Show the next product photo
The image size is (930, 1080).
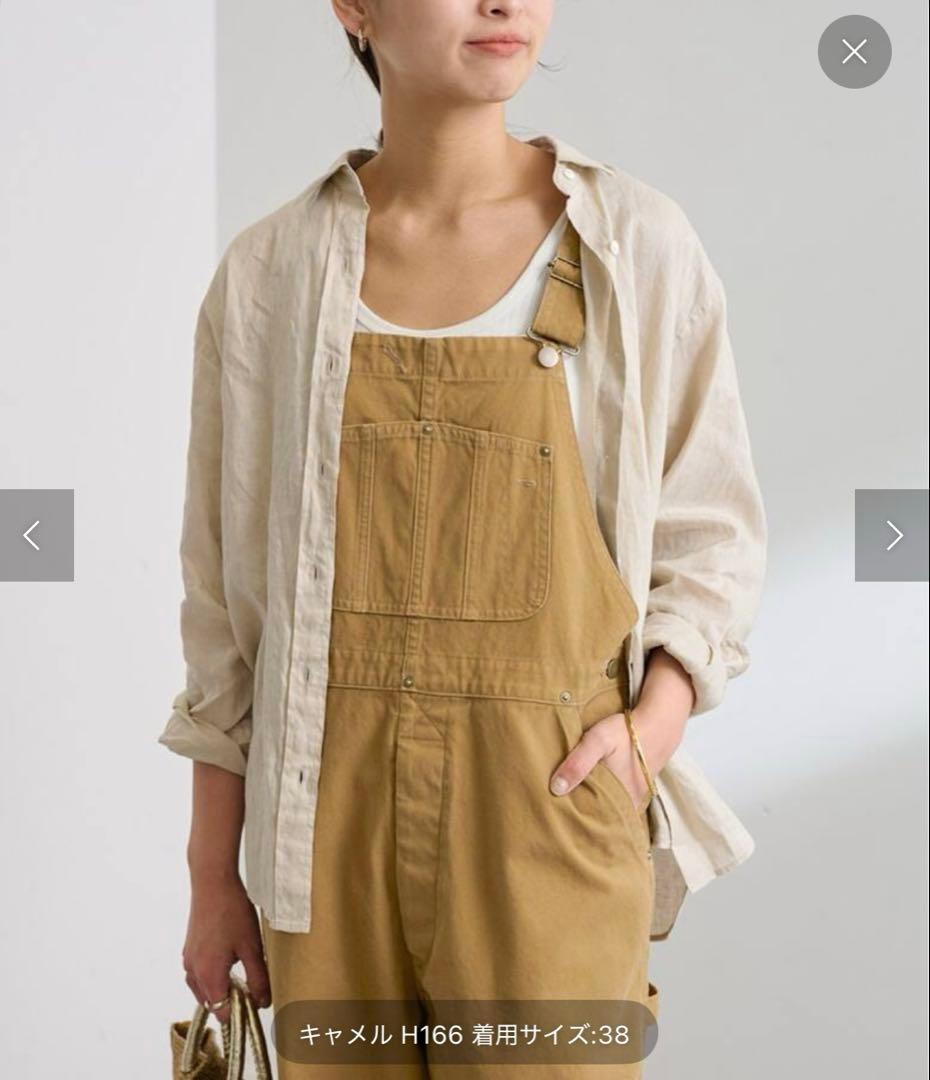[892, 535]
